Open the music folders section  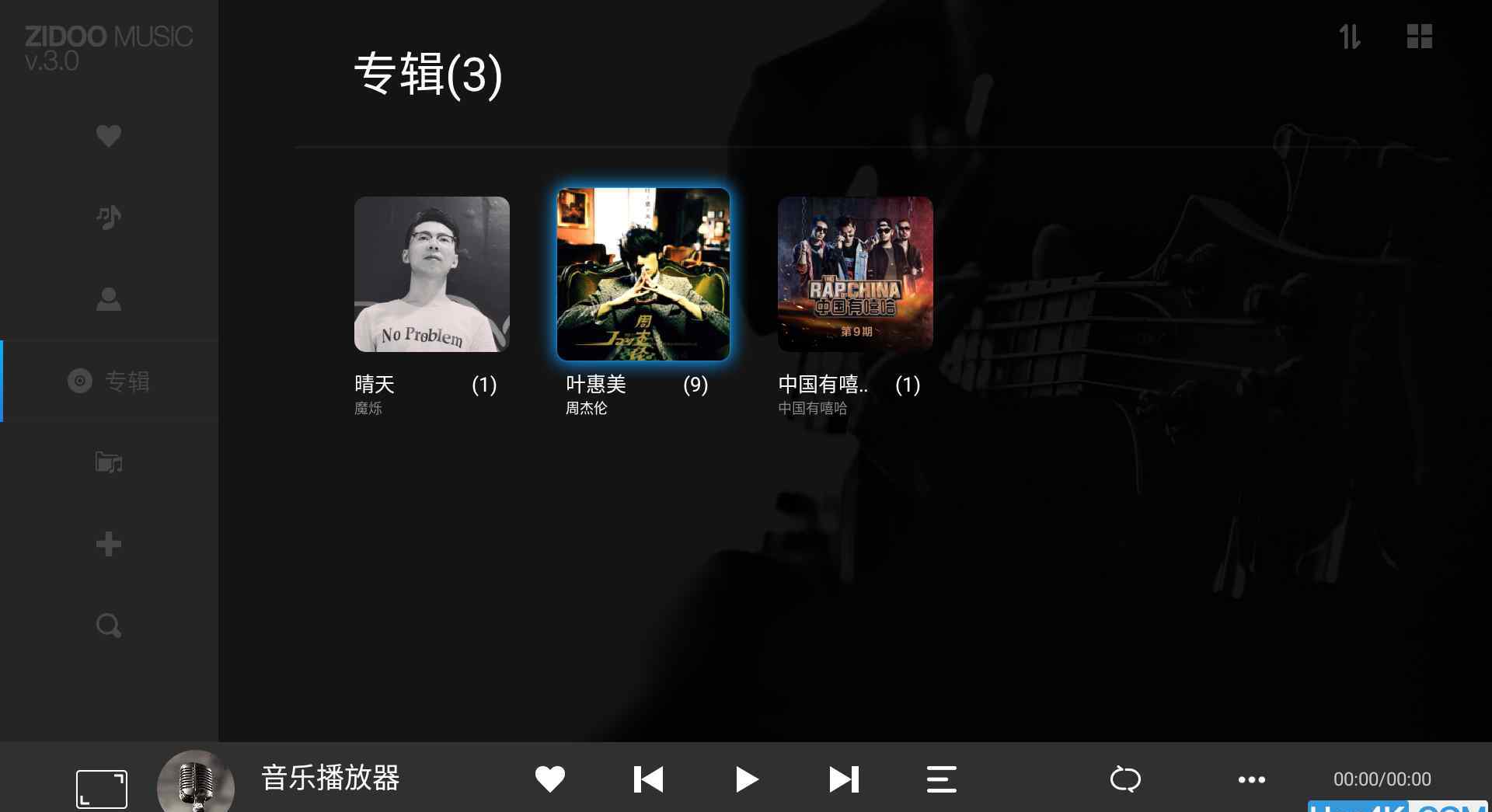109,462
